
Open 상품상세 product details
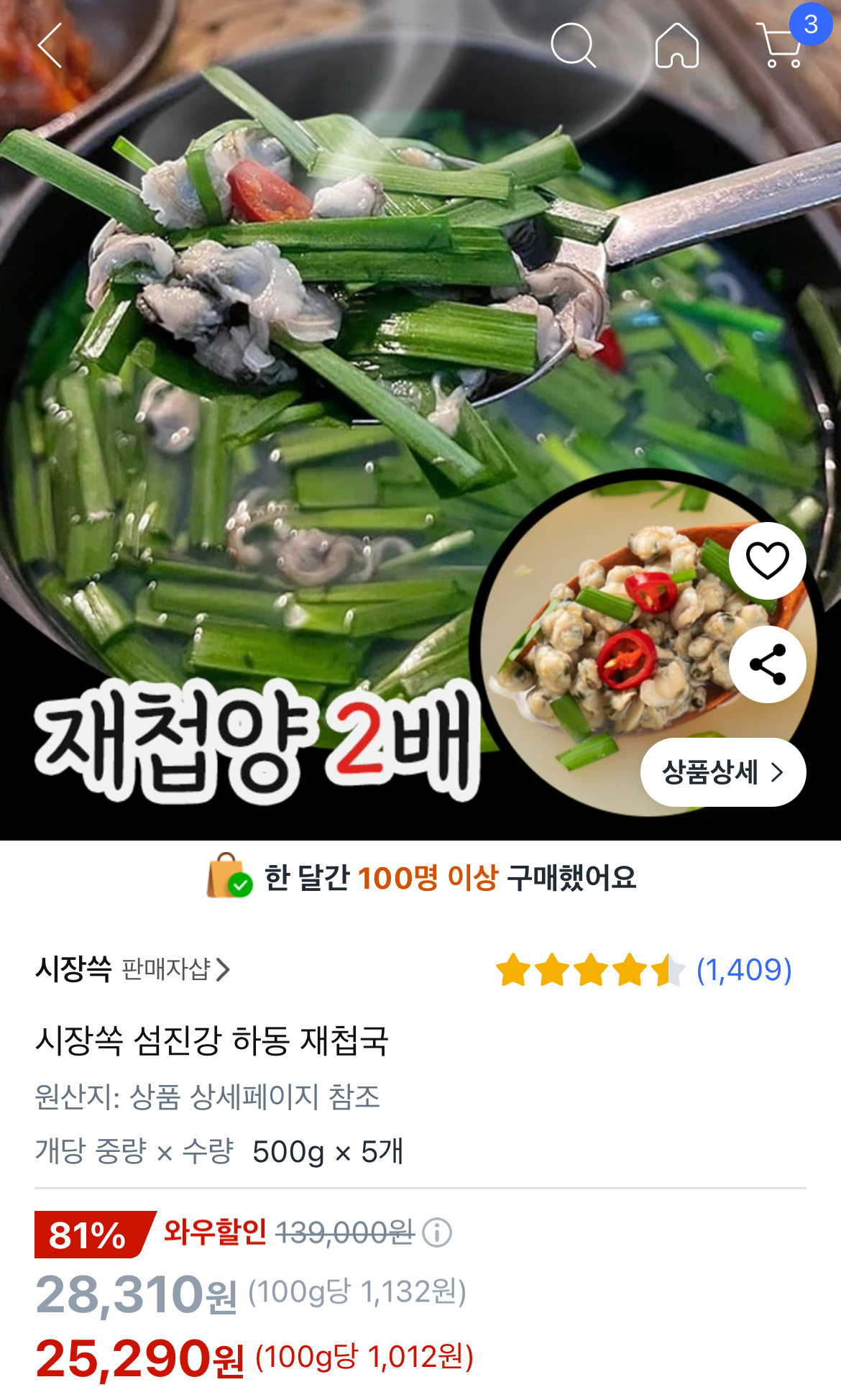coord(722,772)
